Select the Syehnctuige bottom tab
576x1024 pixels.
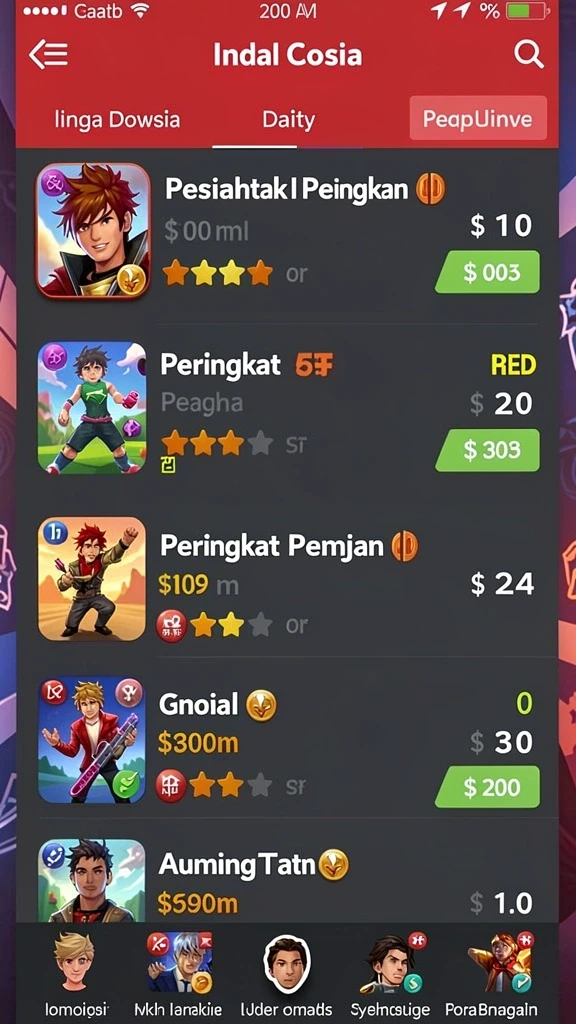click(x=391, y=973)
